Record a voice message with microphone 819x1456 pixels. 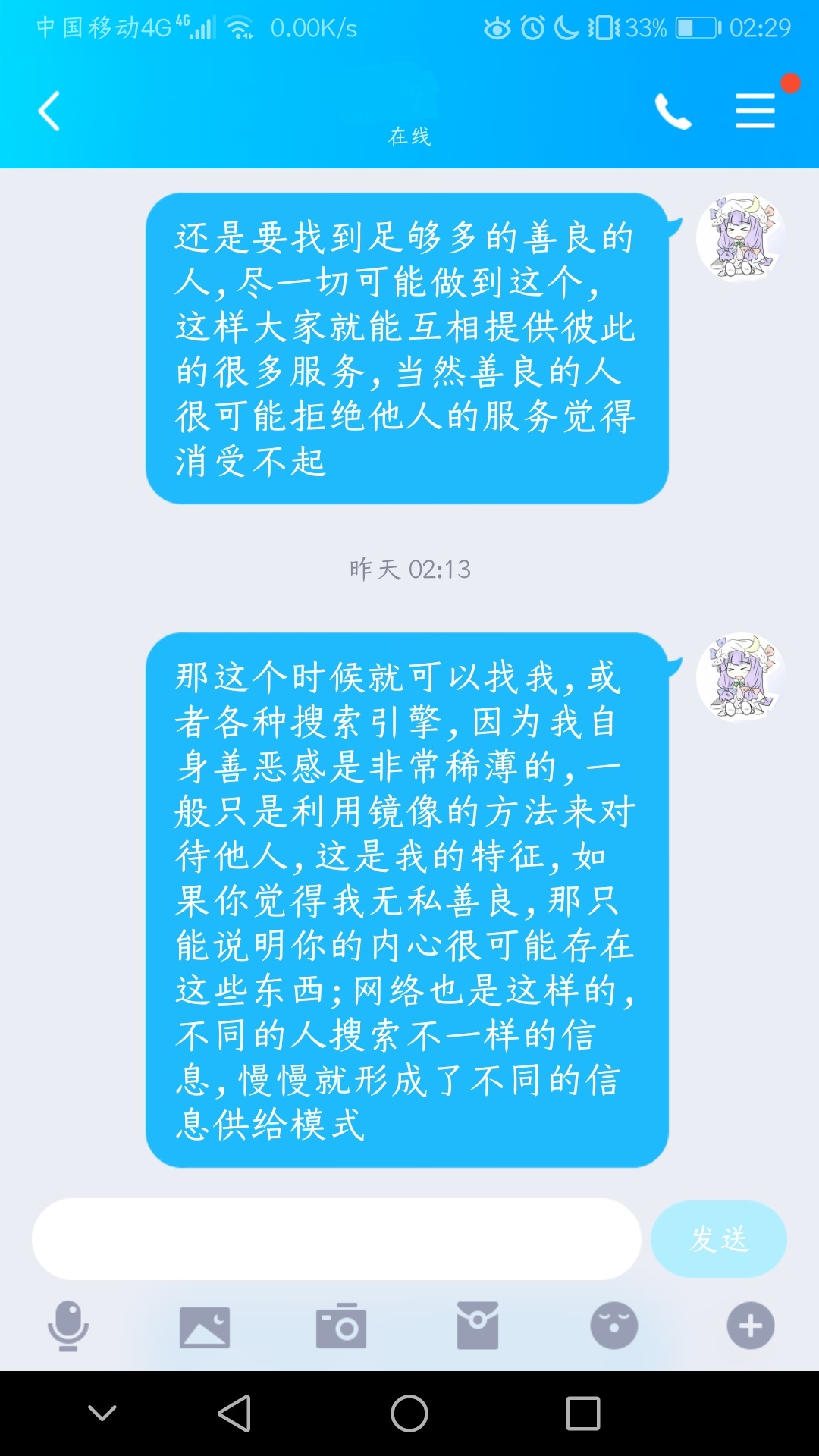click(x=68, y=1326)
